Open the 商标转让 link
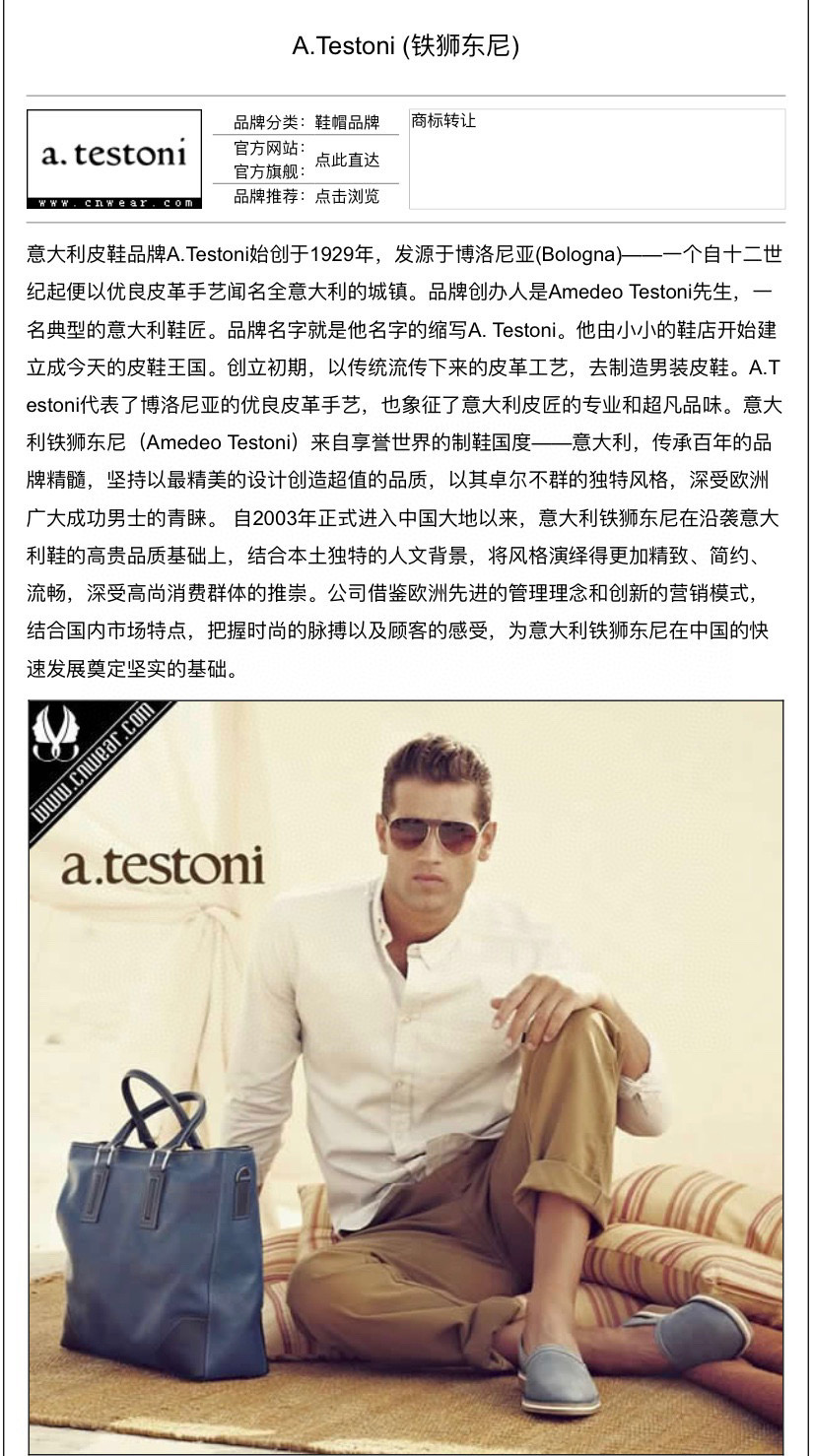814x1456 pixels. pyautogui.click(x=443, y=121)
